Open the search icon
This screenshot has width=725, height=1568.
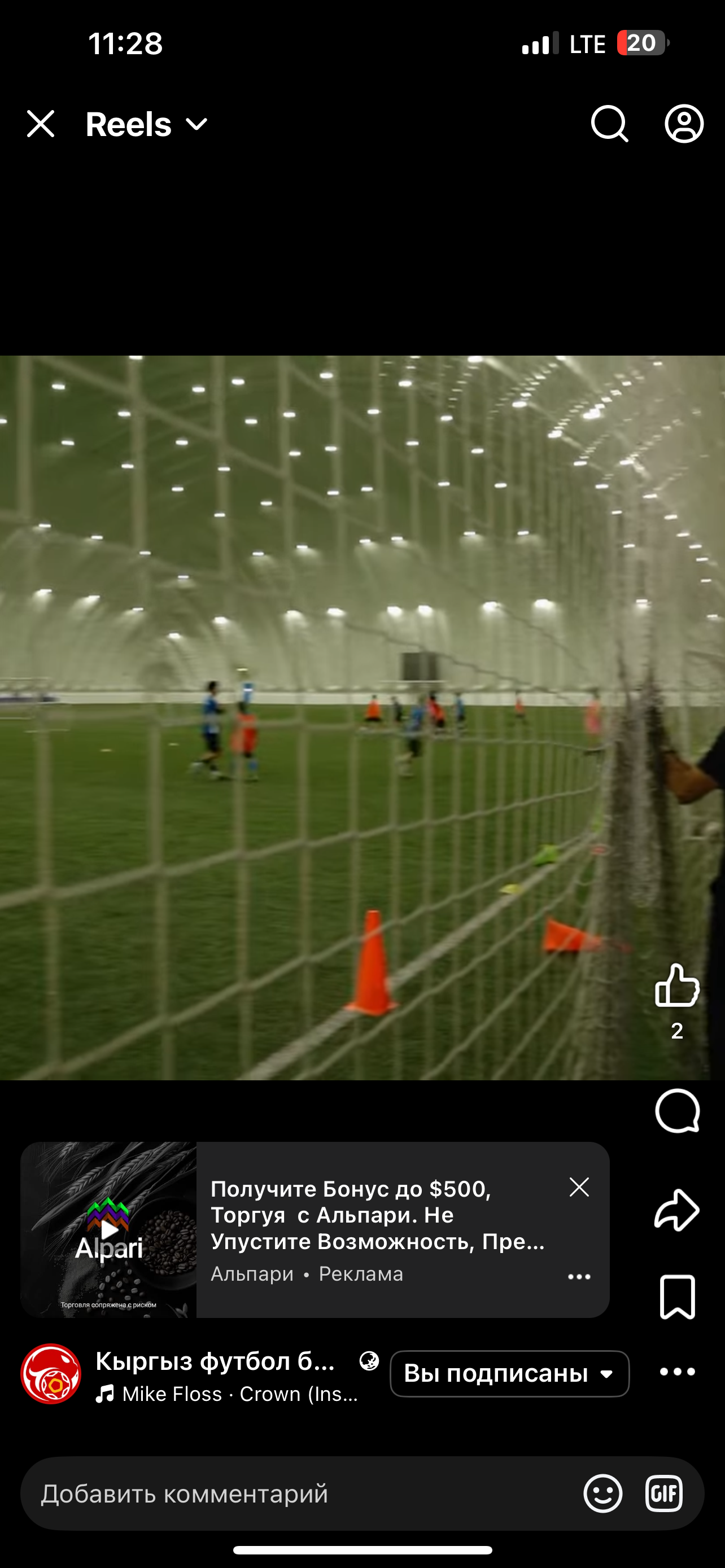click(x=609, y=124)
